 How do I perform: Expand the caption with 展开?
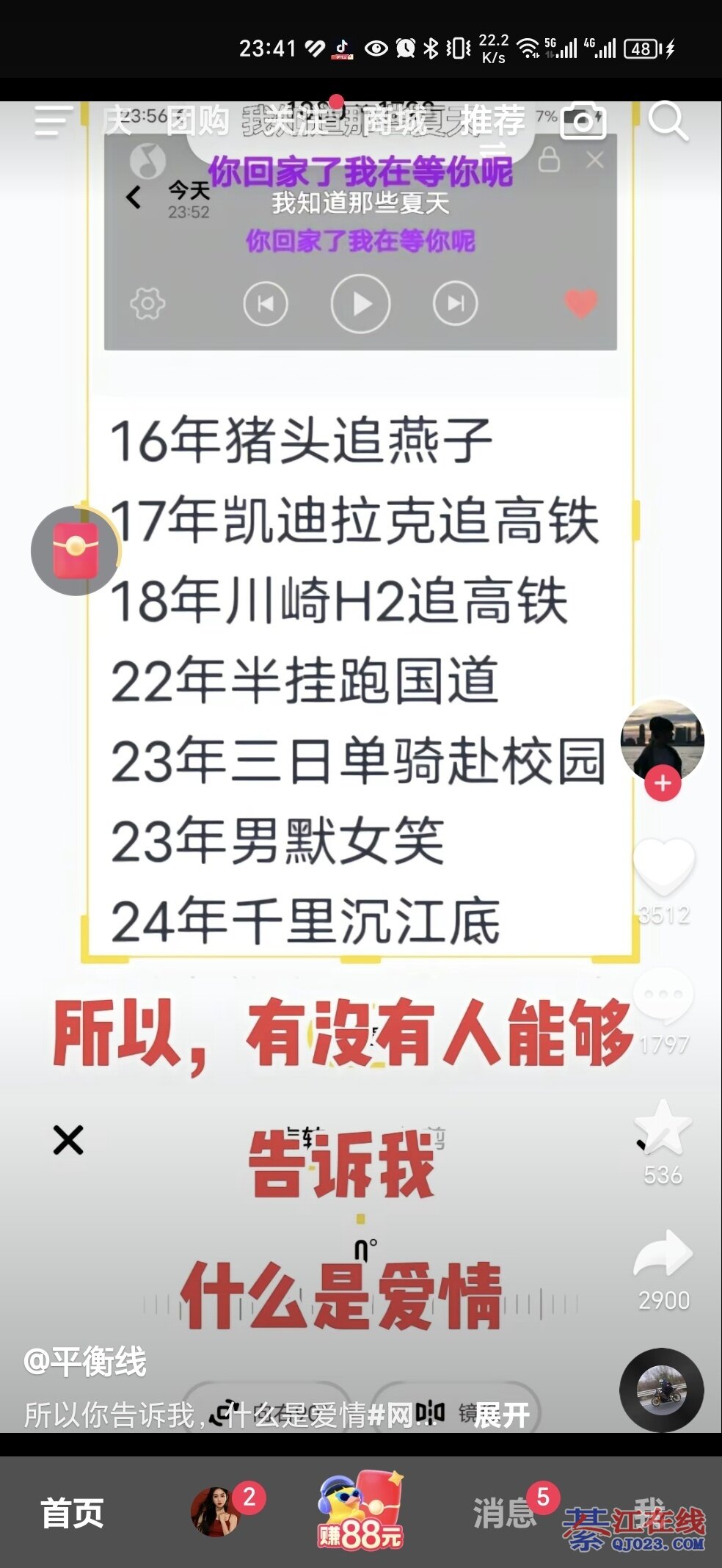click(501, 1415)
